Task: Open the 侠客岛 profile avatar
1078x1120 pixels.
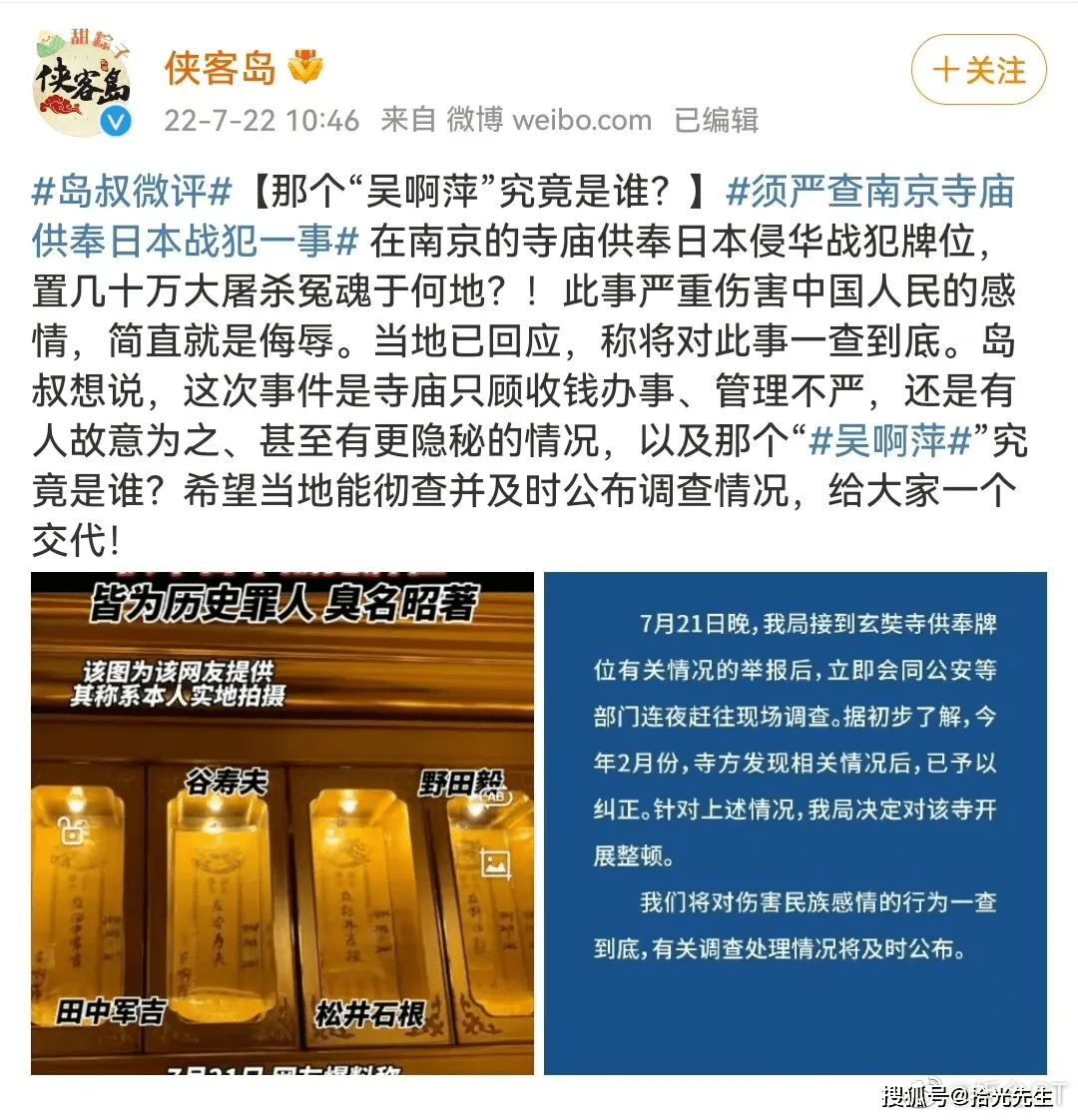Action: [83, 85]
